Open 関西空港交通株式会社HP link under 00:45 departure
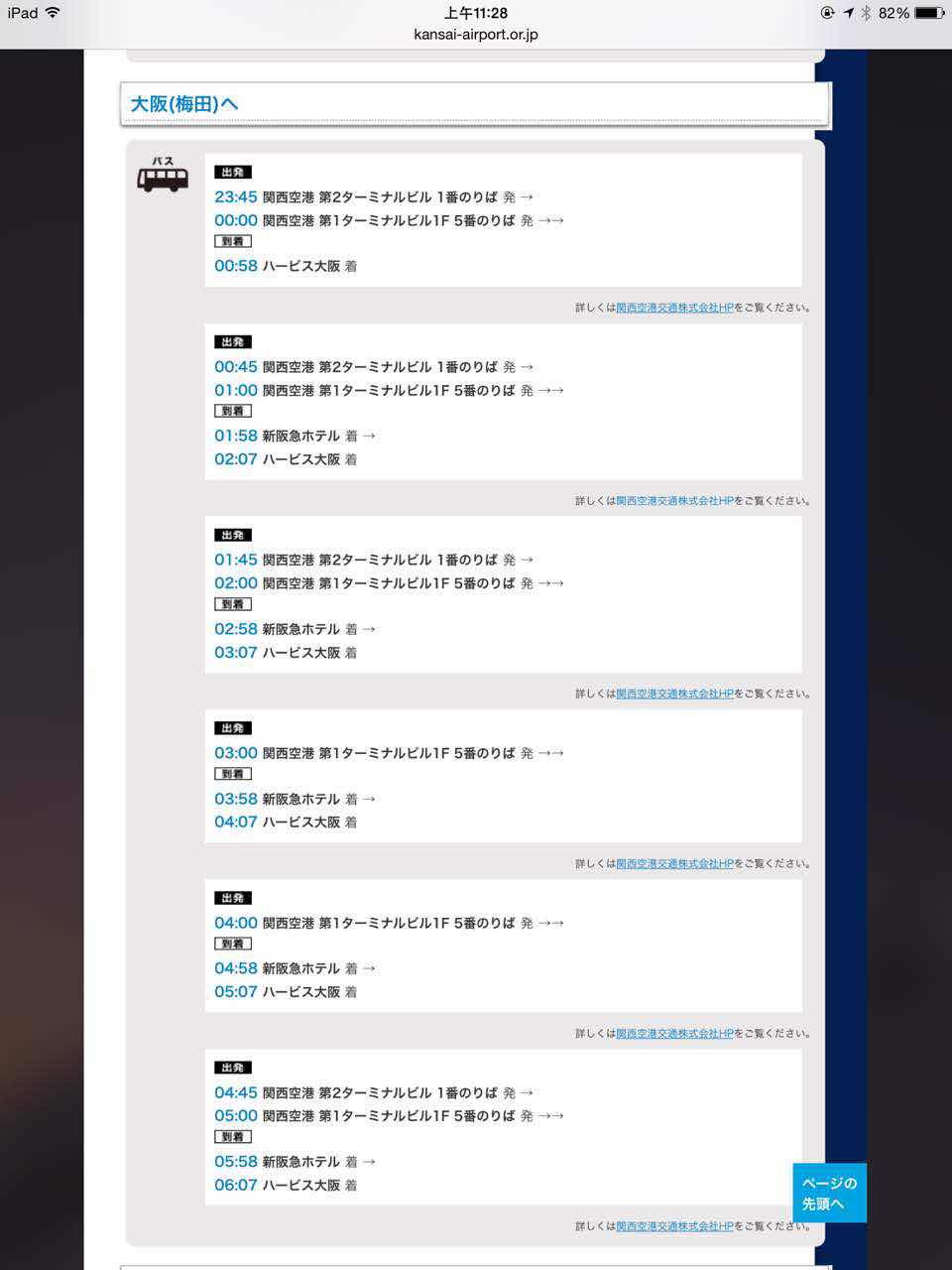 pos(674,501)
